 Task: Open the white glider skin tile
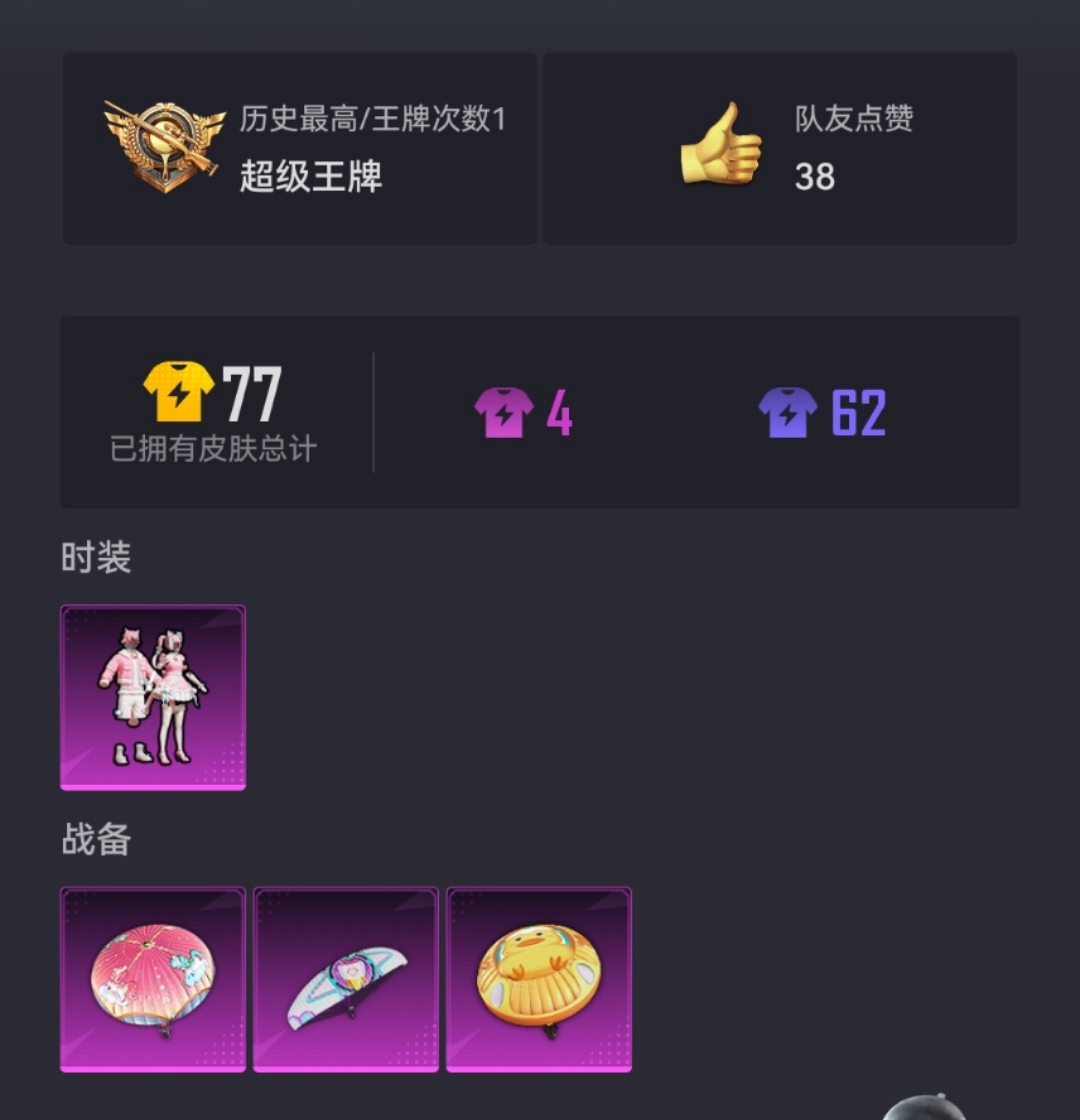346,979
